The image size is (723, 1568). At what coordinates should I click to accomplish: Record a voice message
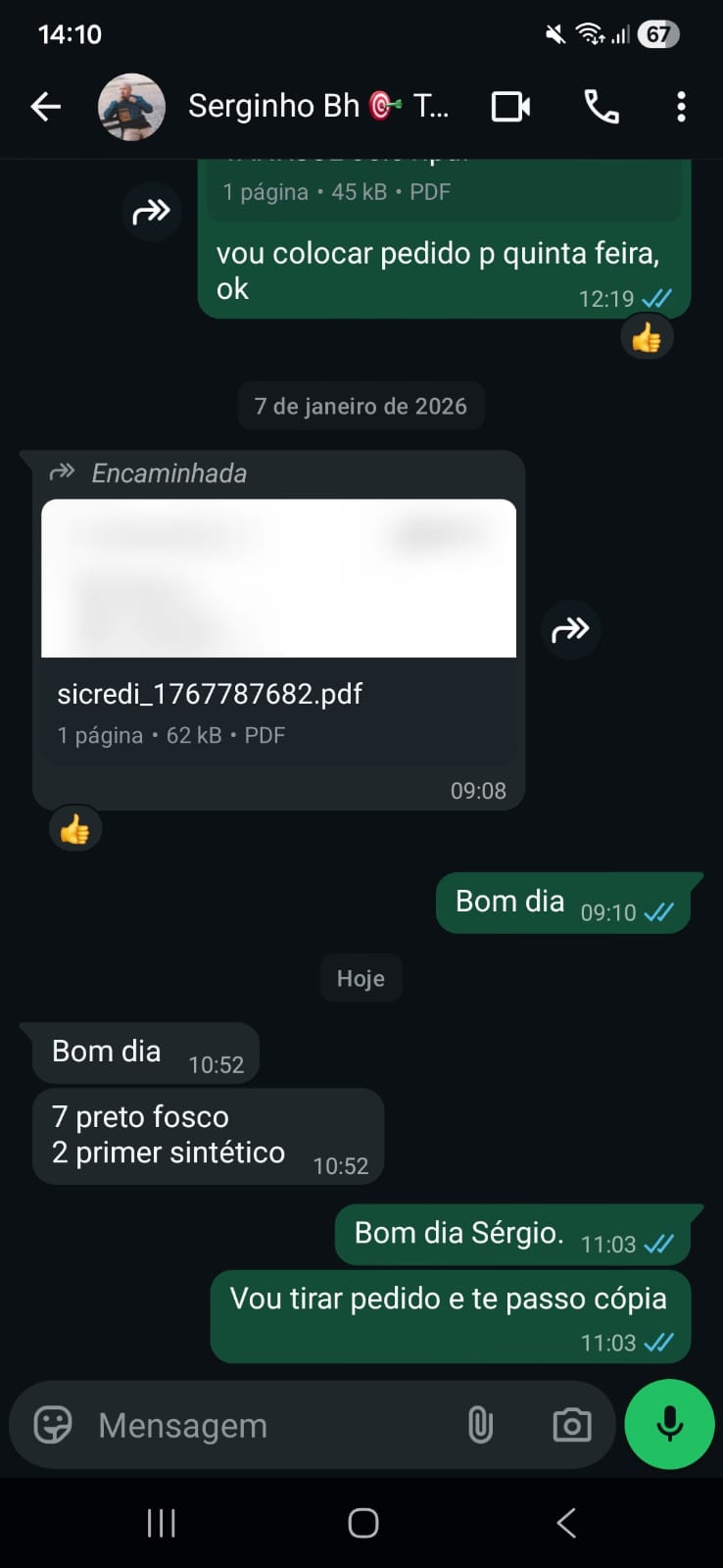pos(669,1424)
